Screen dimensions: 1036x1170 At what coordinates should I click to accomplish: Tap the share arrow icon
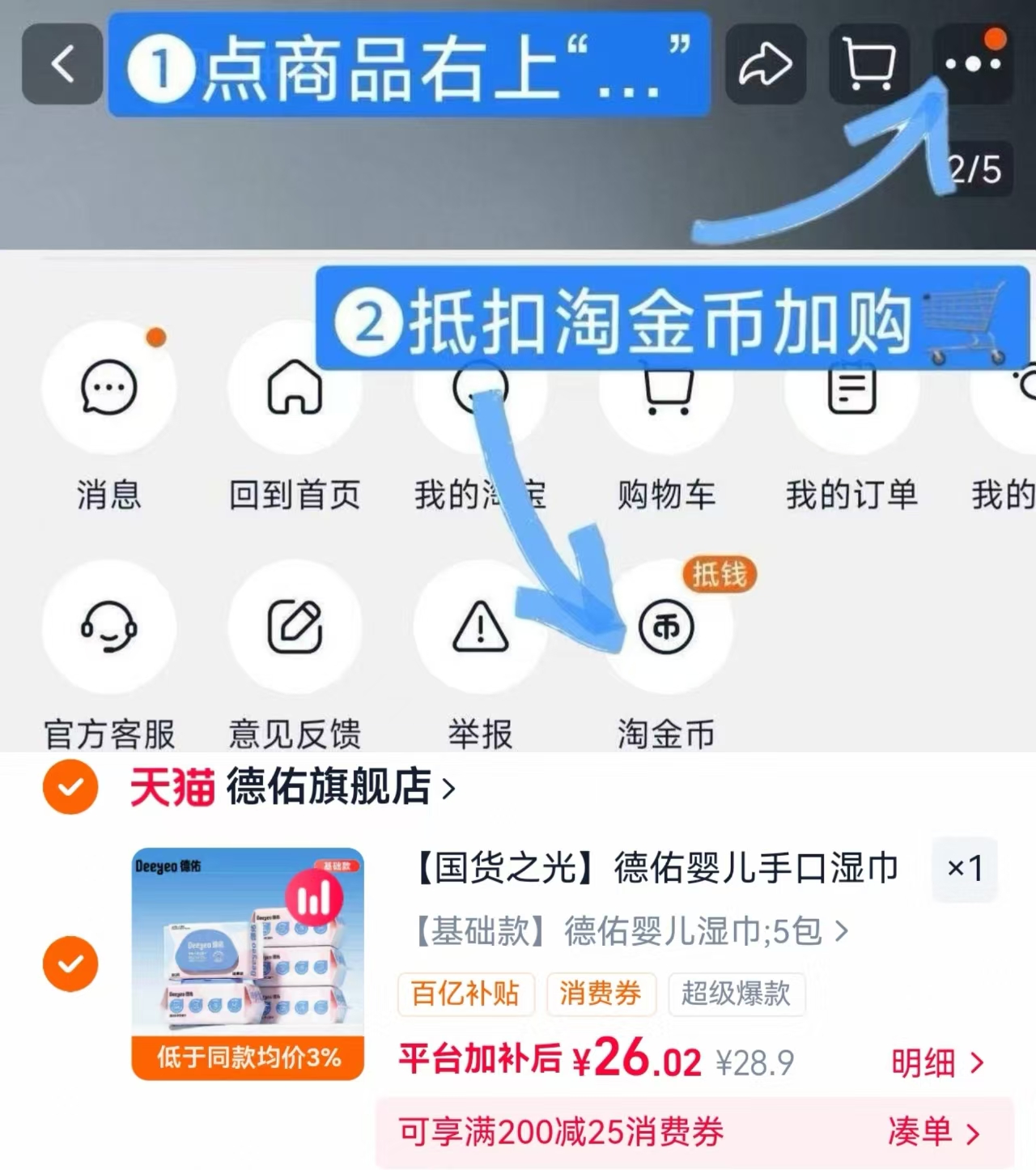click(x=766, y=65)
